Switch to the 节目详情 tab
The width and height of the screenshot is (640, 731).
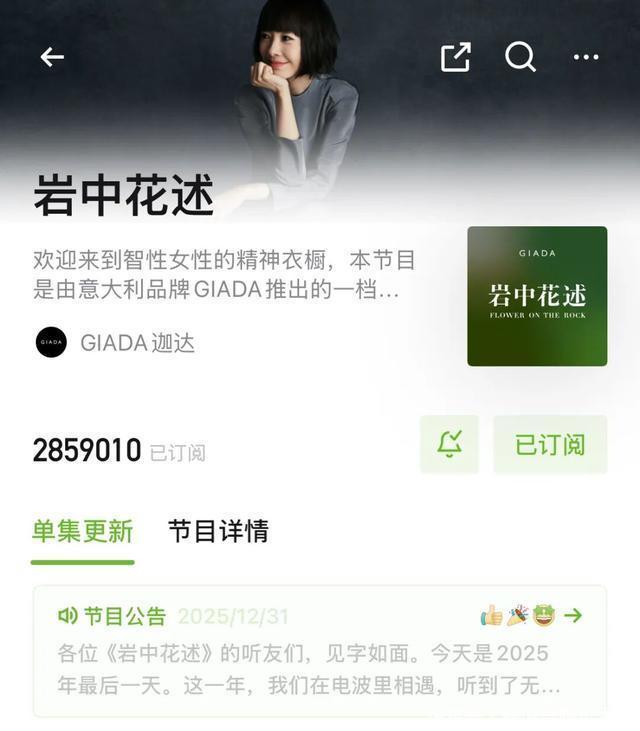pyautogui.click(x=219, y=532)
